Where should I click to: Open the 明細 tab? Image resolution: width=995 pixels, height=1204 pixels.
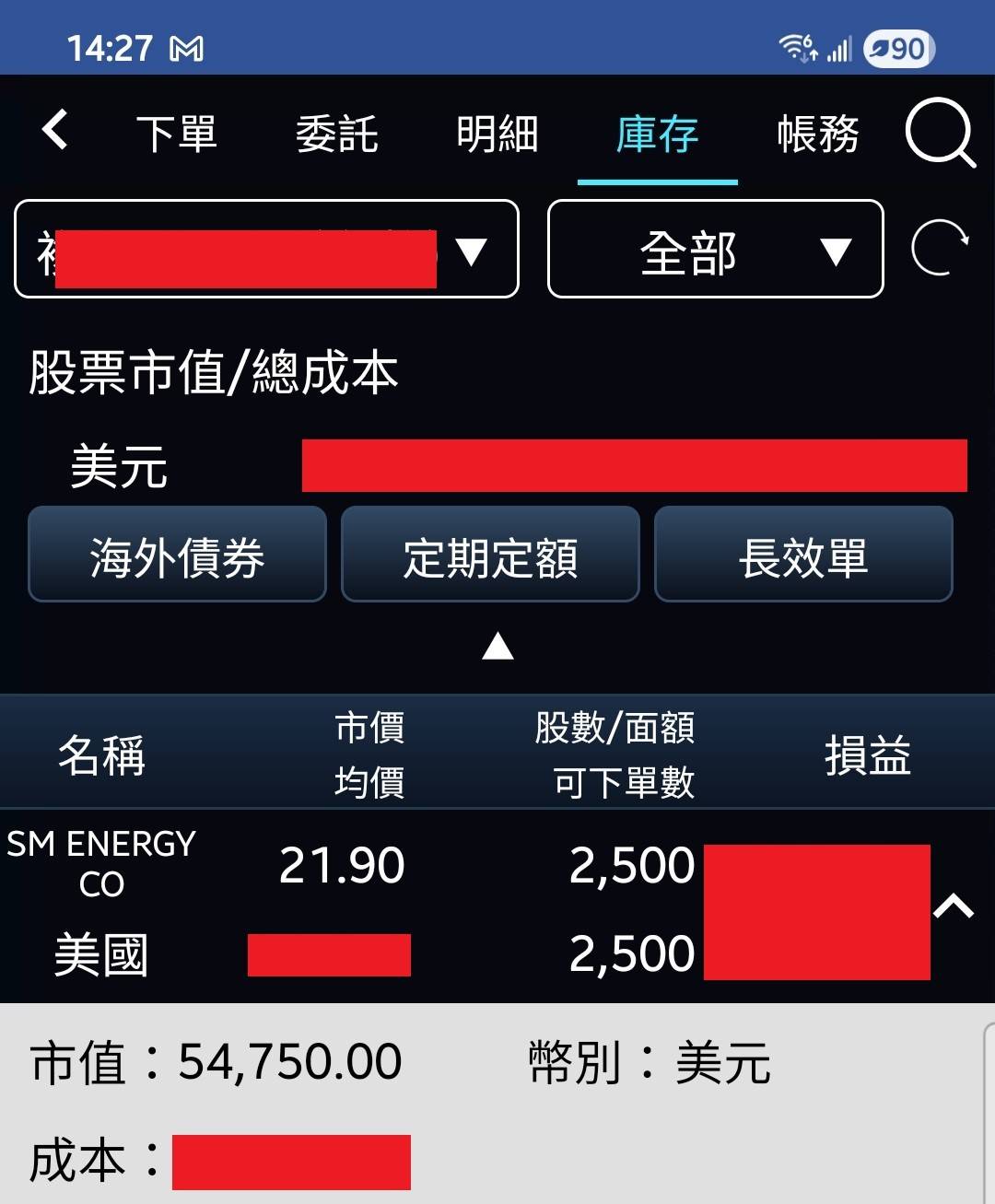click(497, 134)
